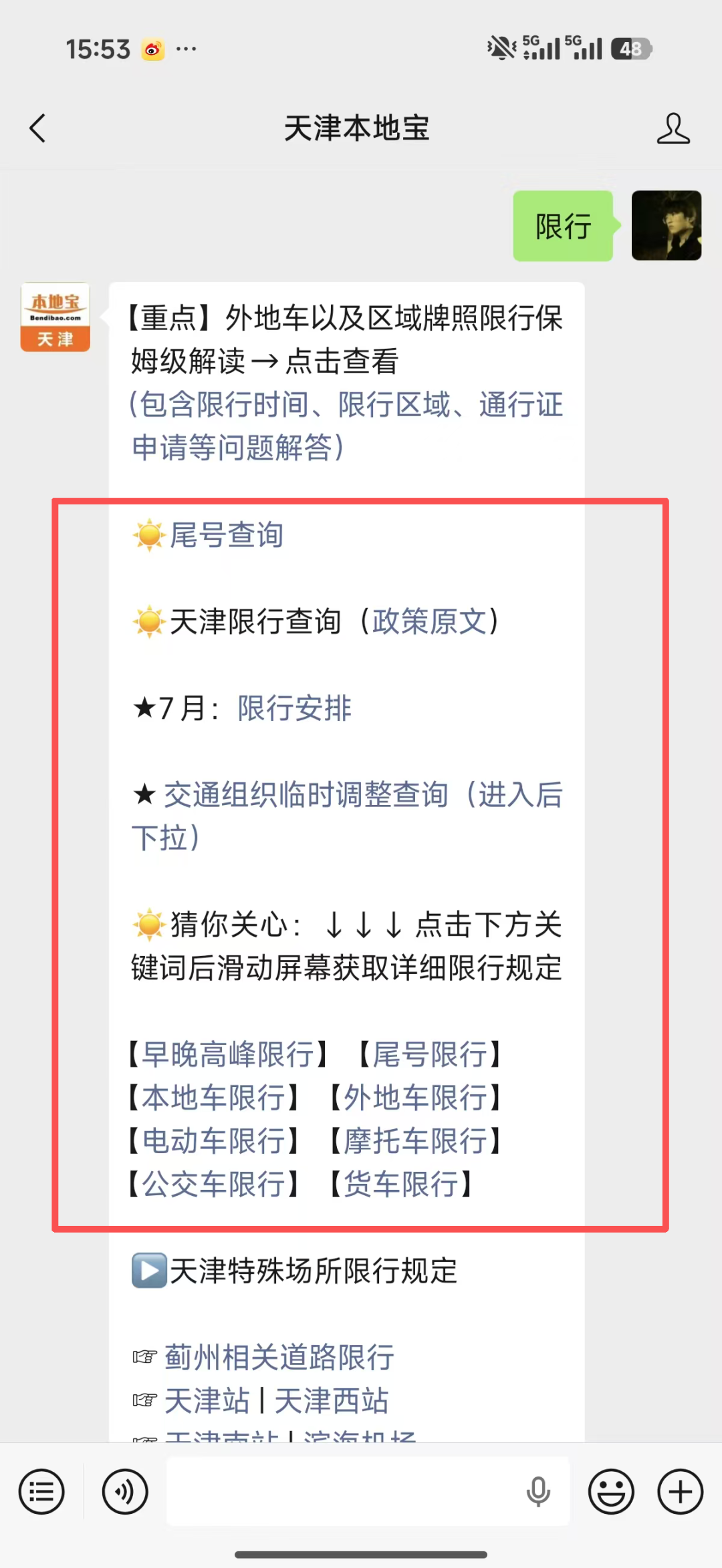Go back using the top-left arrow
Screen dimensions: 722x1568
[37, 128]
